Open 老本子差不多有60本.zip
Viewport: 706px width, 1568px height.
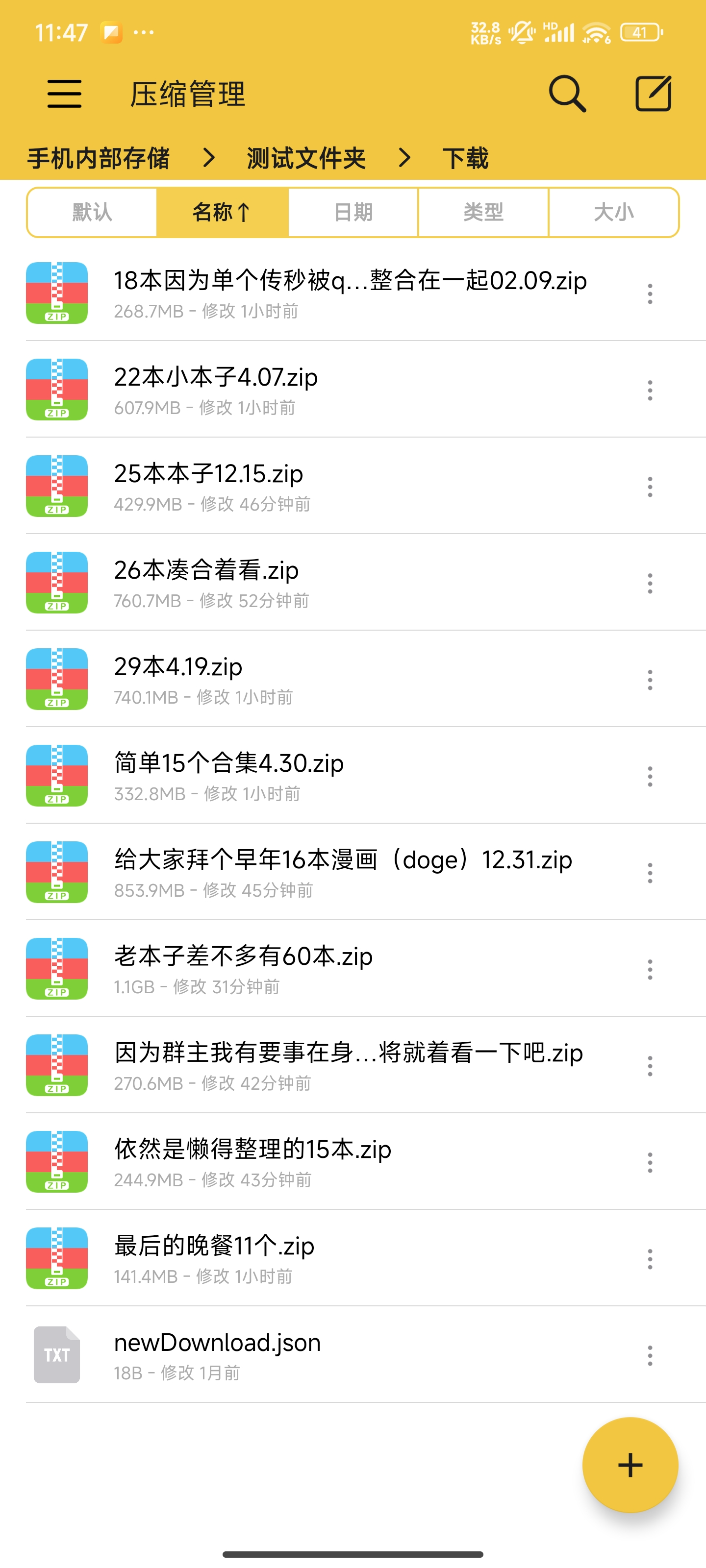[353, 968]
